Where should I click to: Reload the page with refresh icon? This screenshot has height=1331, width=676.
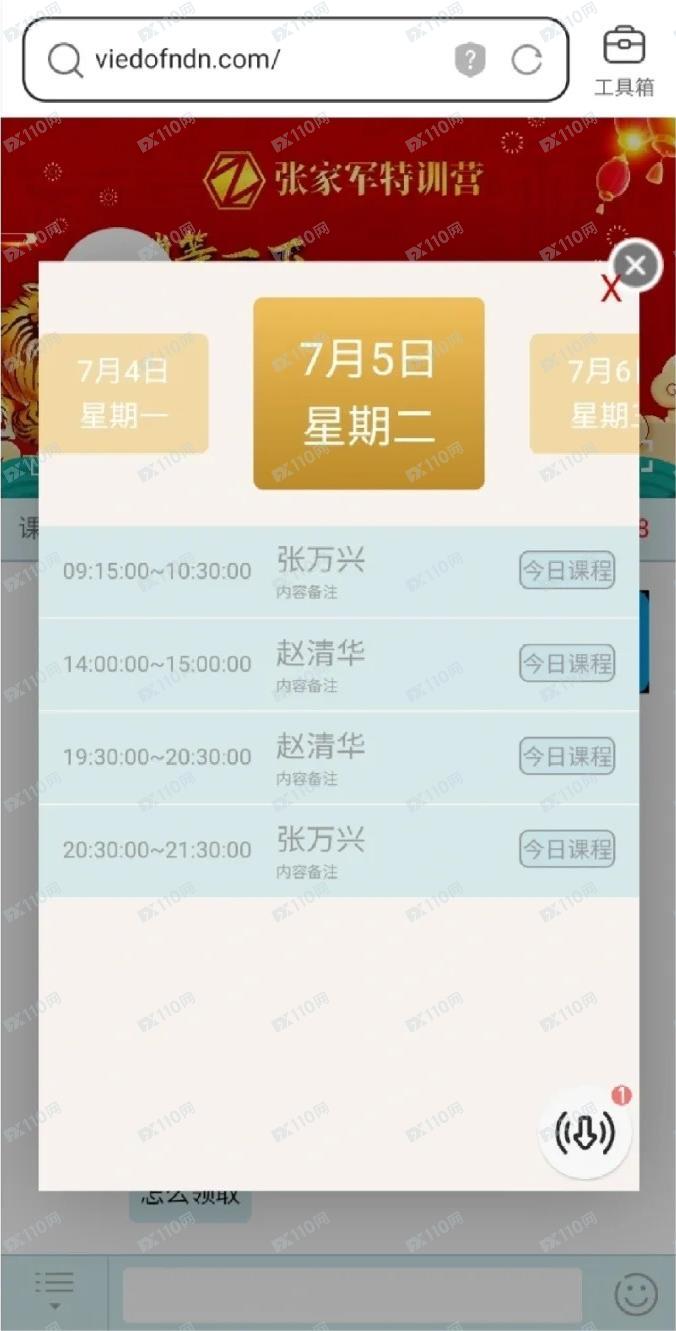[x=526, y=61]
